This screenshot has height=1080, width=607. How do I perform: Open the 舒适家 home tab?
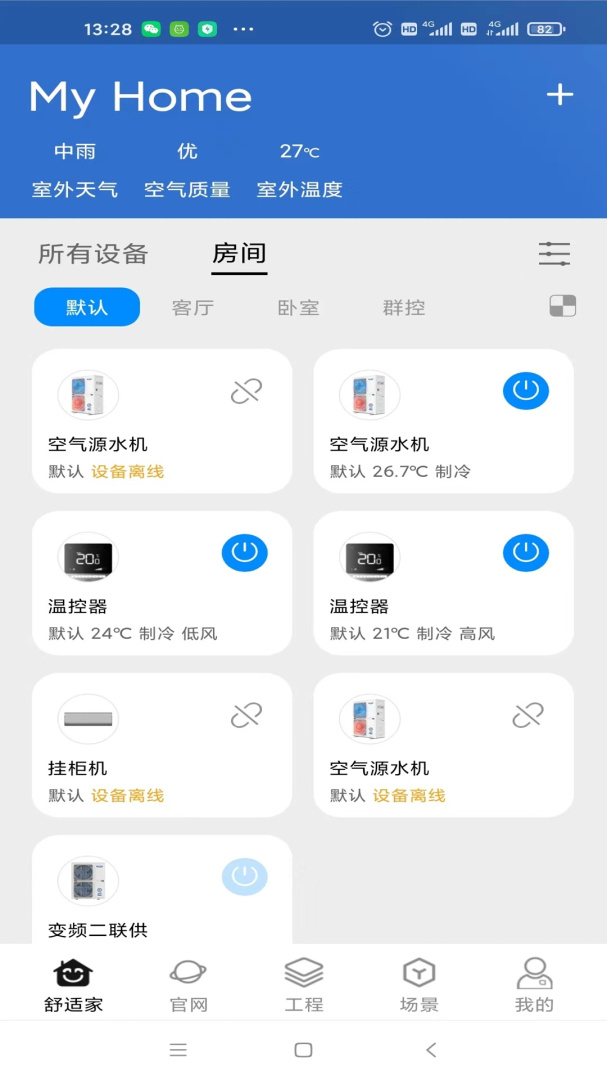click(x=74, y=984)
